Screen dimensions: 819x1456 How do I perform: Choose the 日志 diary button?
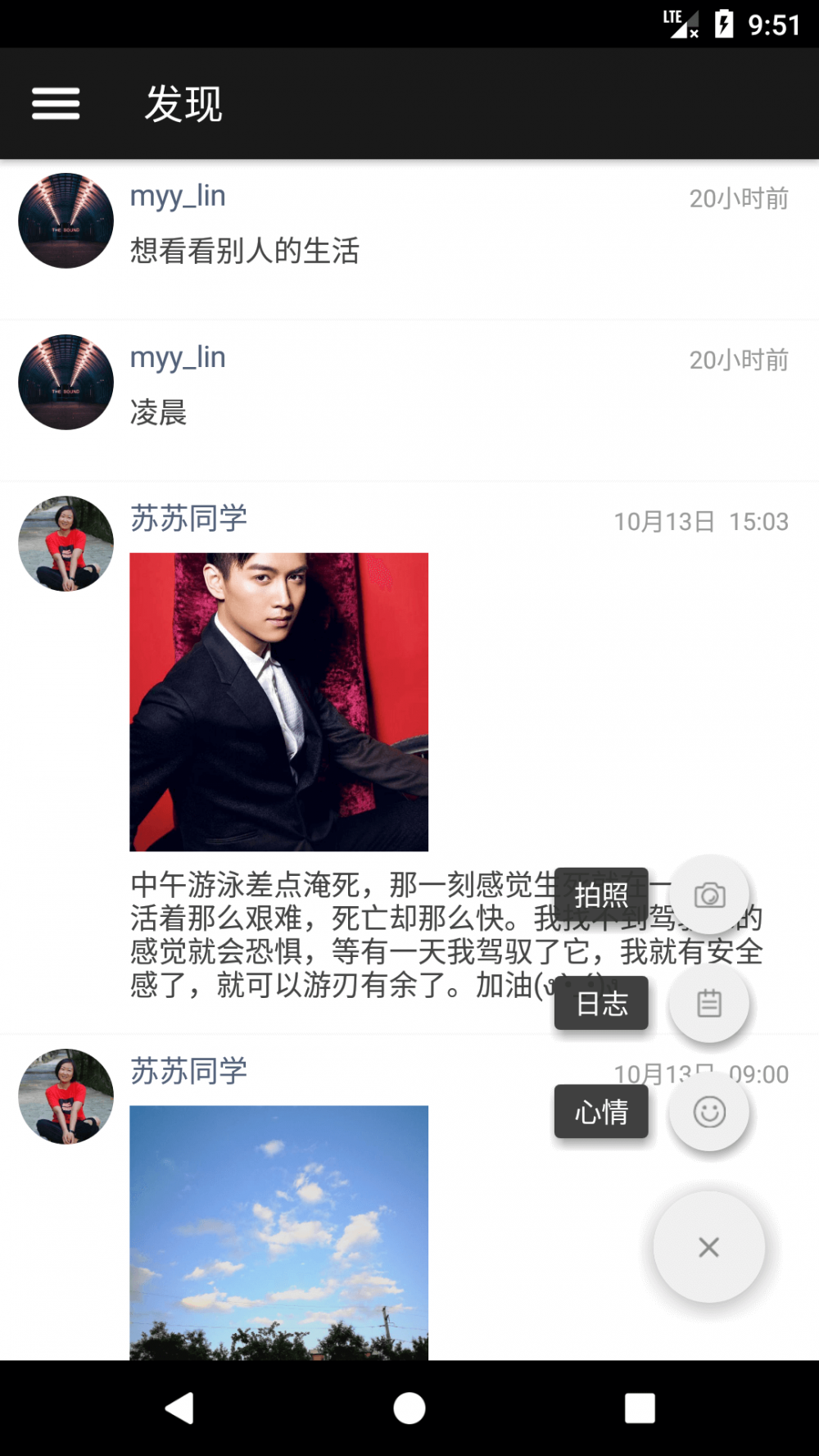709,1003
